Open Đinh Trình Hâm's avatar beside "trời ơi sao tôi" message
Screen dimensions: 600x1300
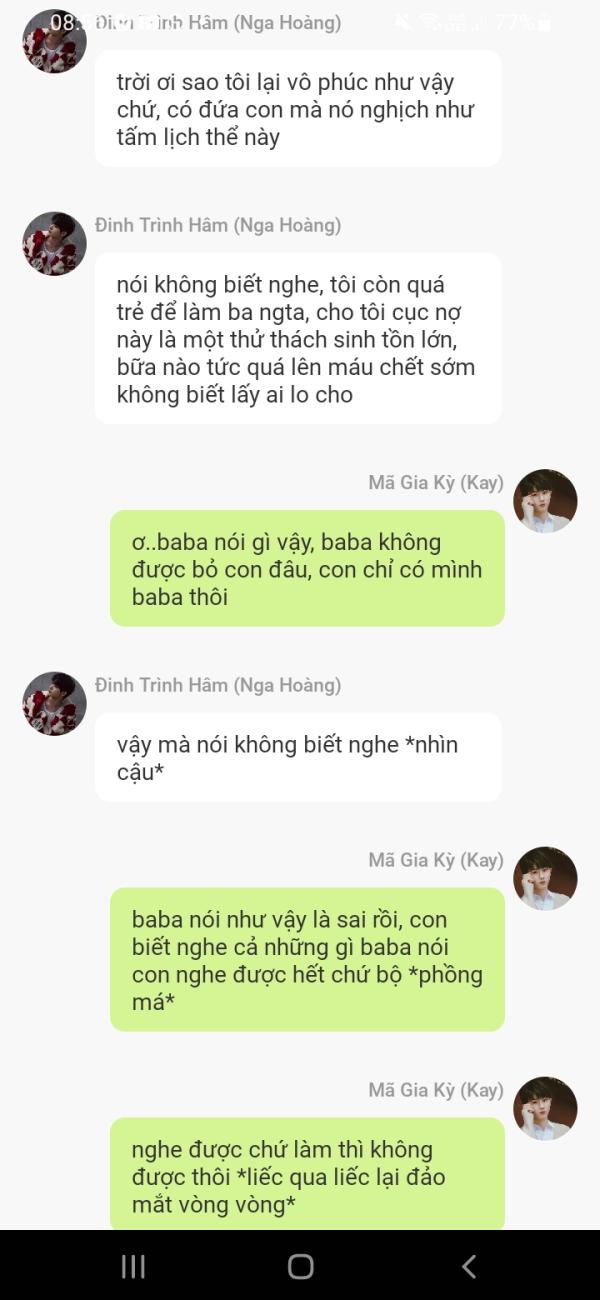(x=54, y=42)
